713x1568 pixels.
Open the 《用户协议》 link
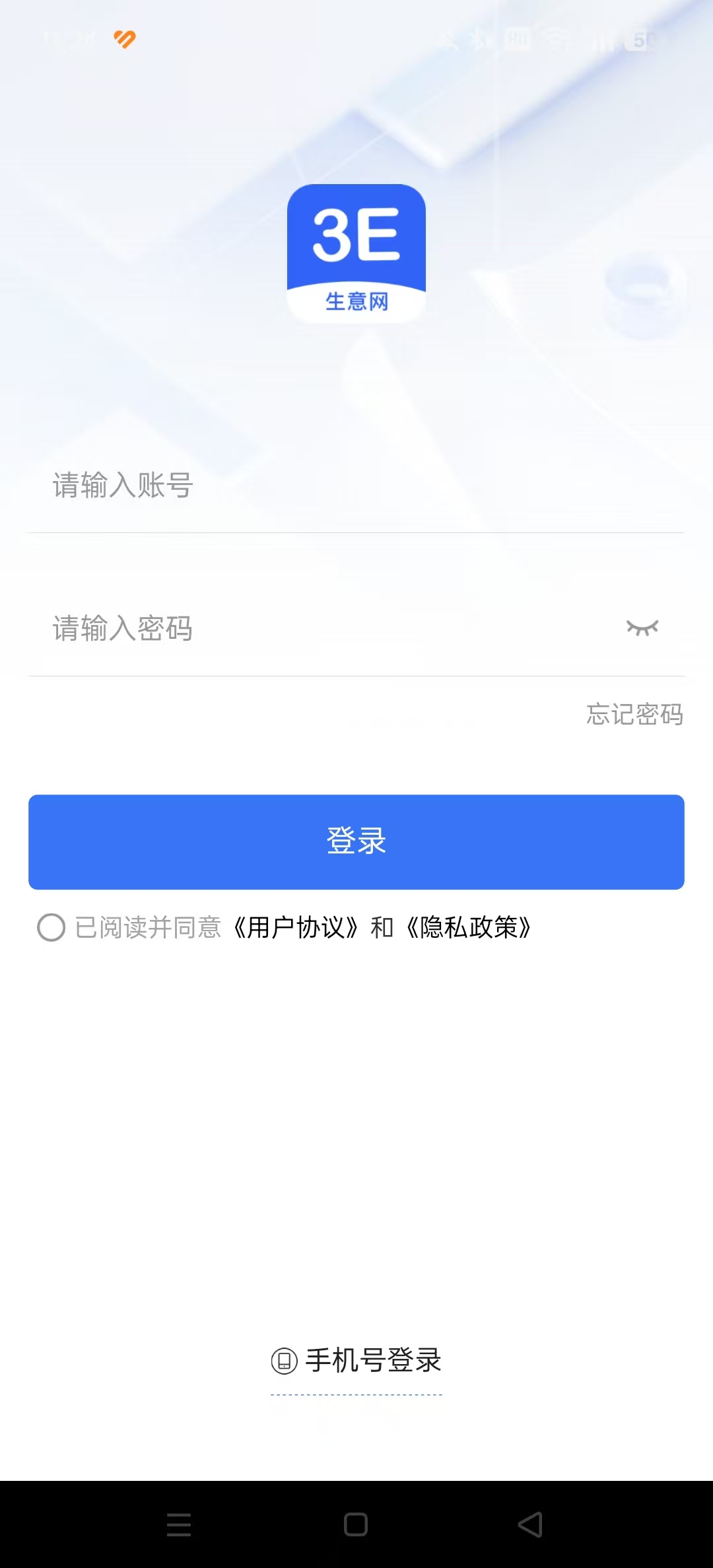coord(296,927)
